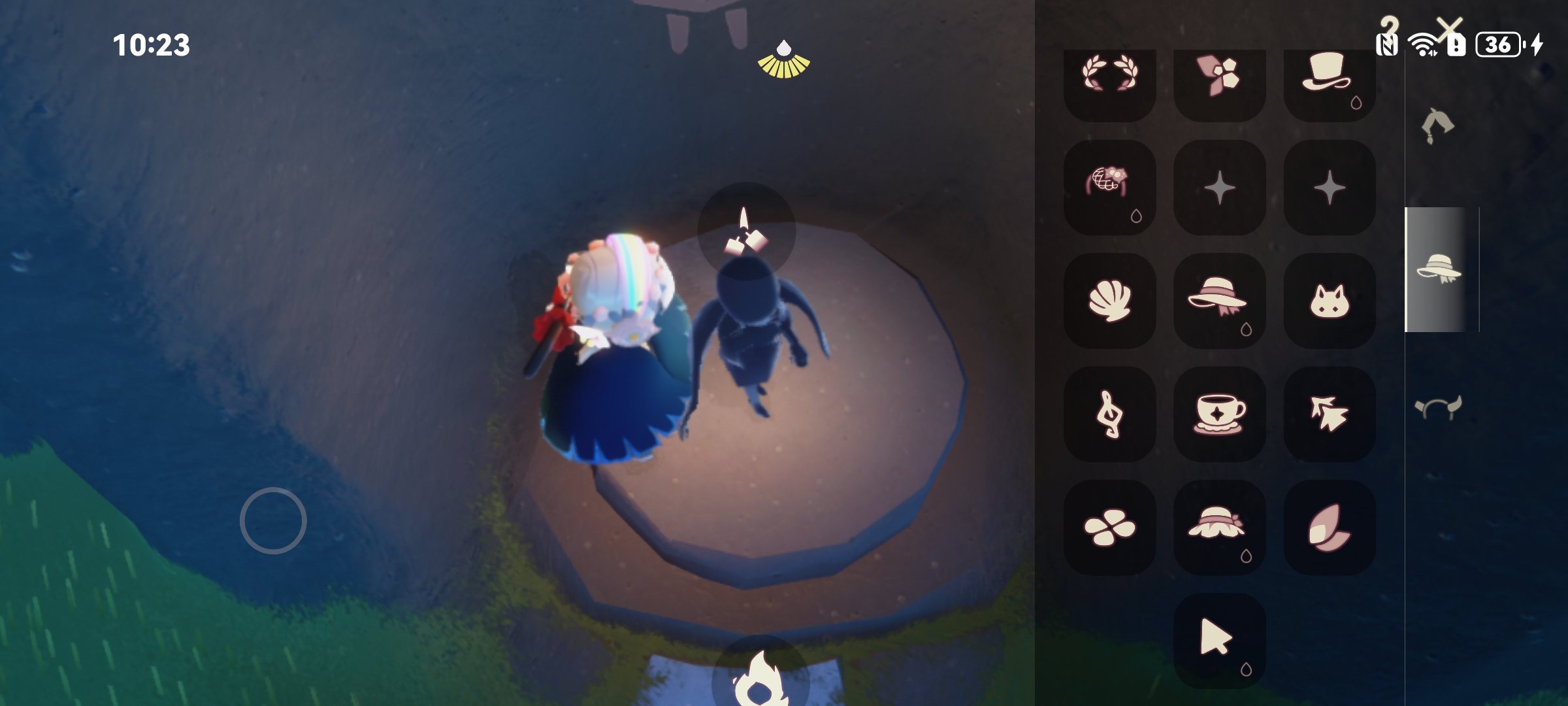
Task: Select the single cursor arrow accessory
Action: click(1219, 640)
